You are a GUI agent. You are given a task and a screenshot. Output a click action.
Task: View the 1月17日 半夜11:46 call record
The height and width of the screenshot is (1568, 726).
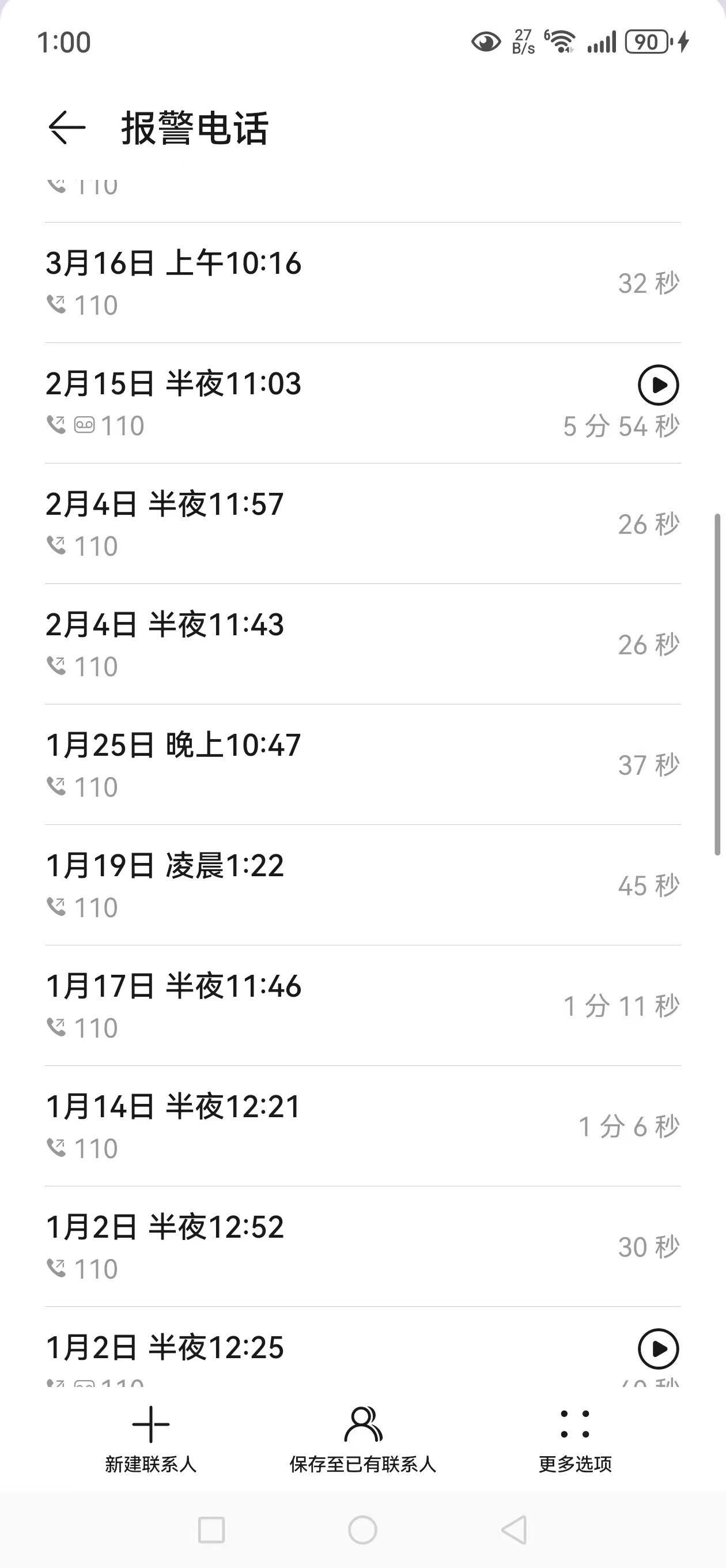coord(362,1006)
